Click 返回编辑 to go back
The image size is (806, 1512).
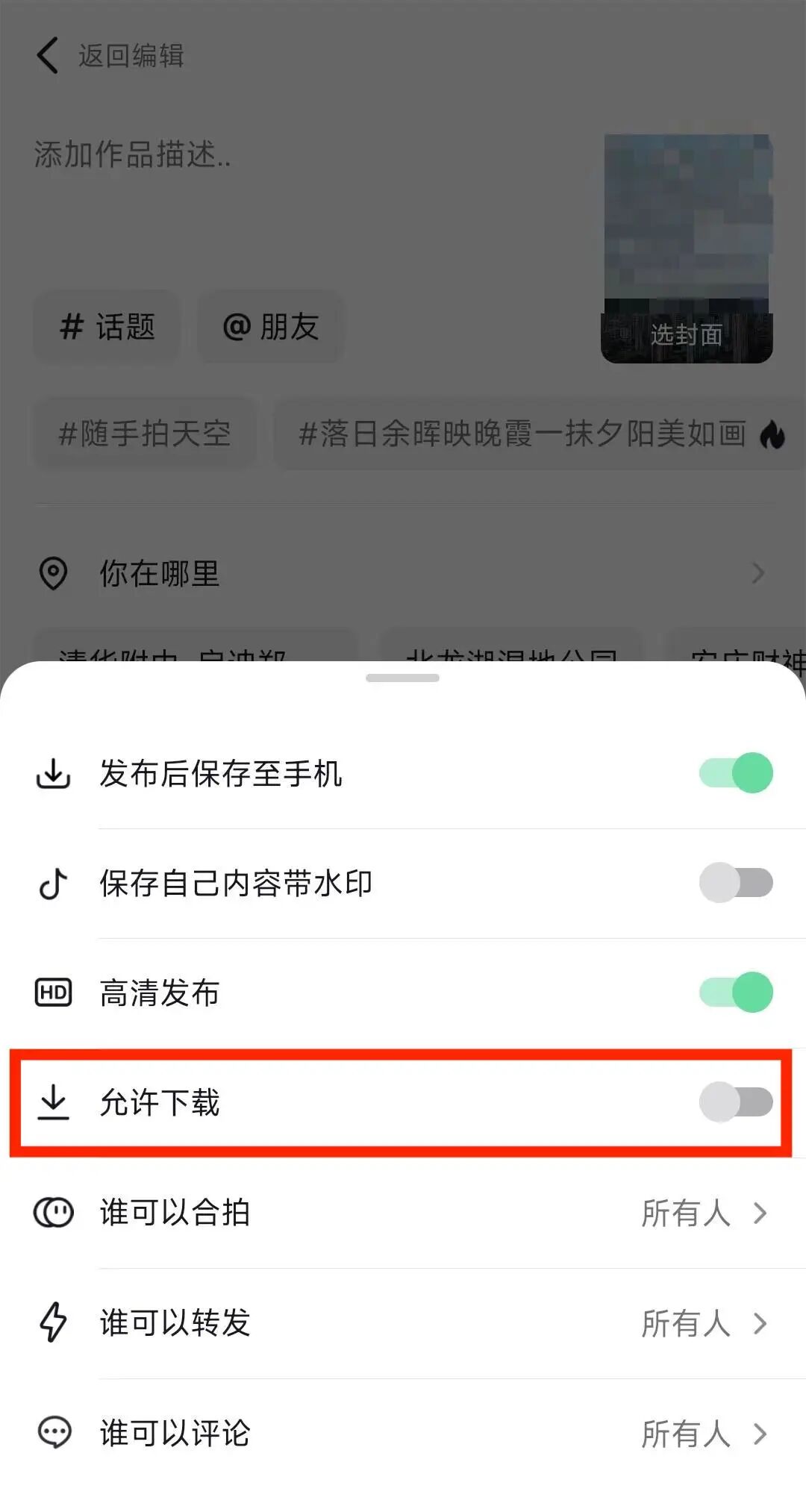110,56
